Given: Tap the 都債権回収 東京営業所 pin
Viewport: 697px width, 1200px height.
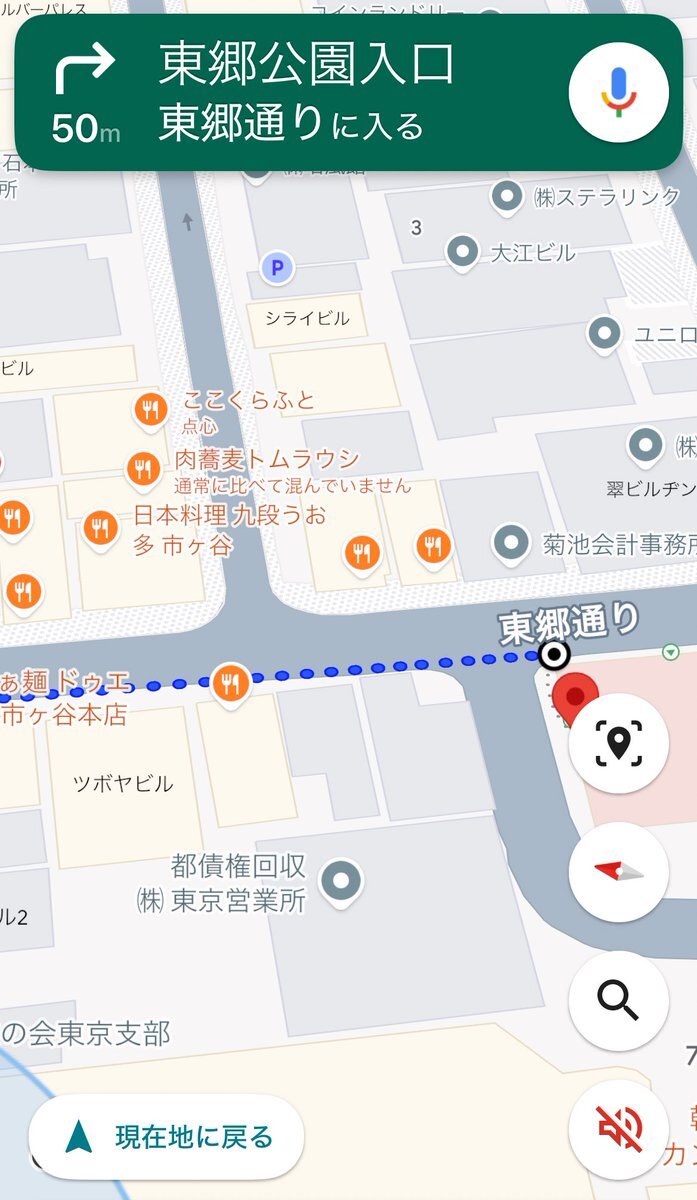Looking at the screenshot, I should (x=343, y=882).
